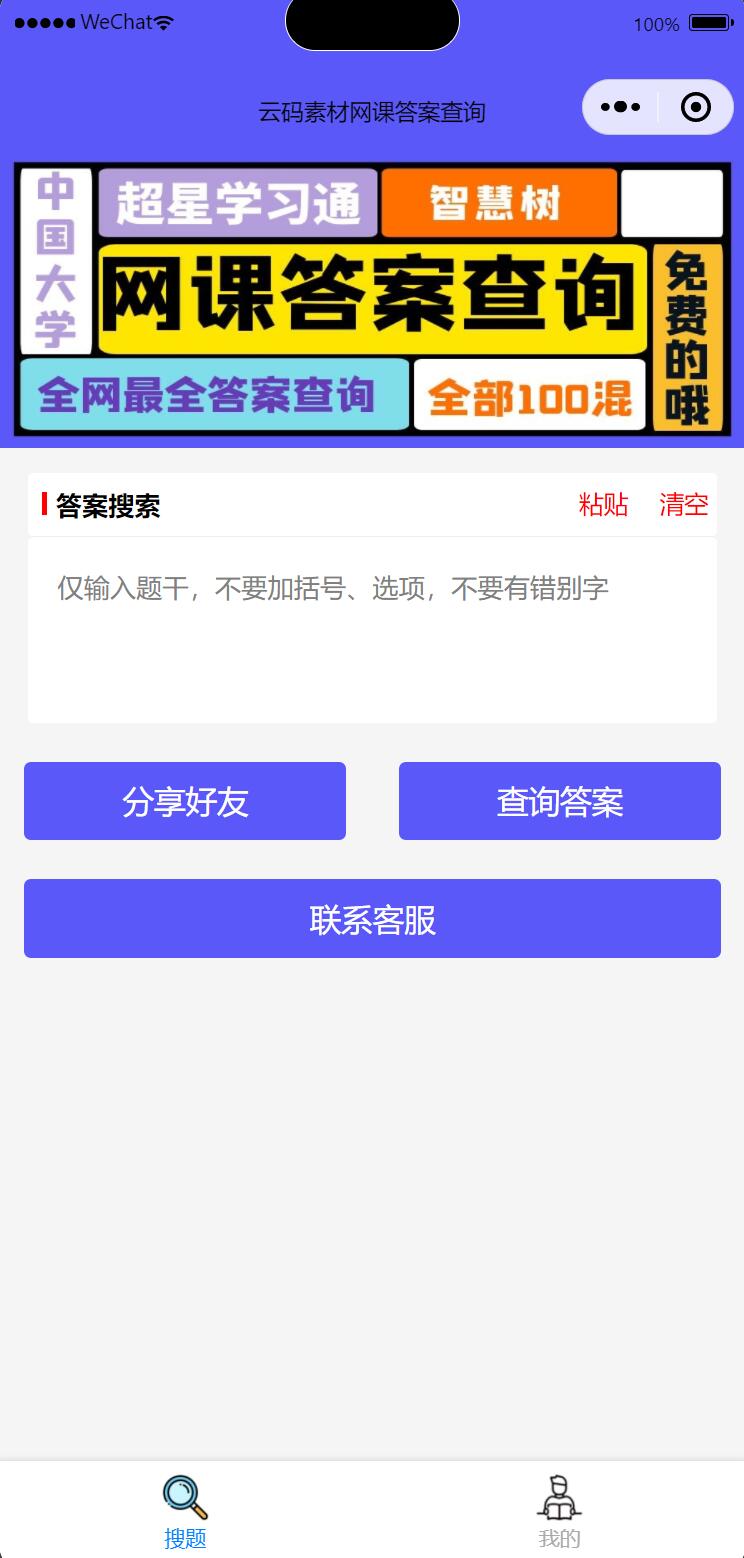744x1558 pixels.
Task: Switch to the 搜题 tab
Action: pyautogui.click(x=183, y=1510)
